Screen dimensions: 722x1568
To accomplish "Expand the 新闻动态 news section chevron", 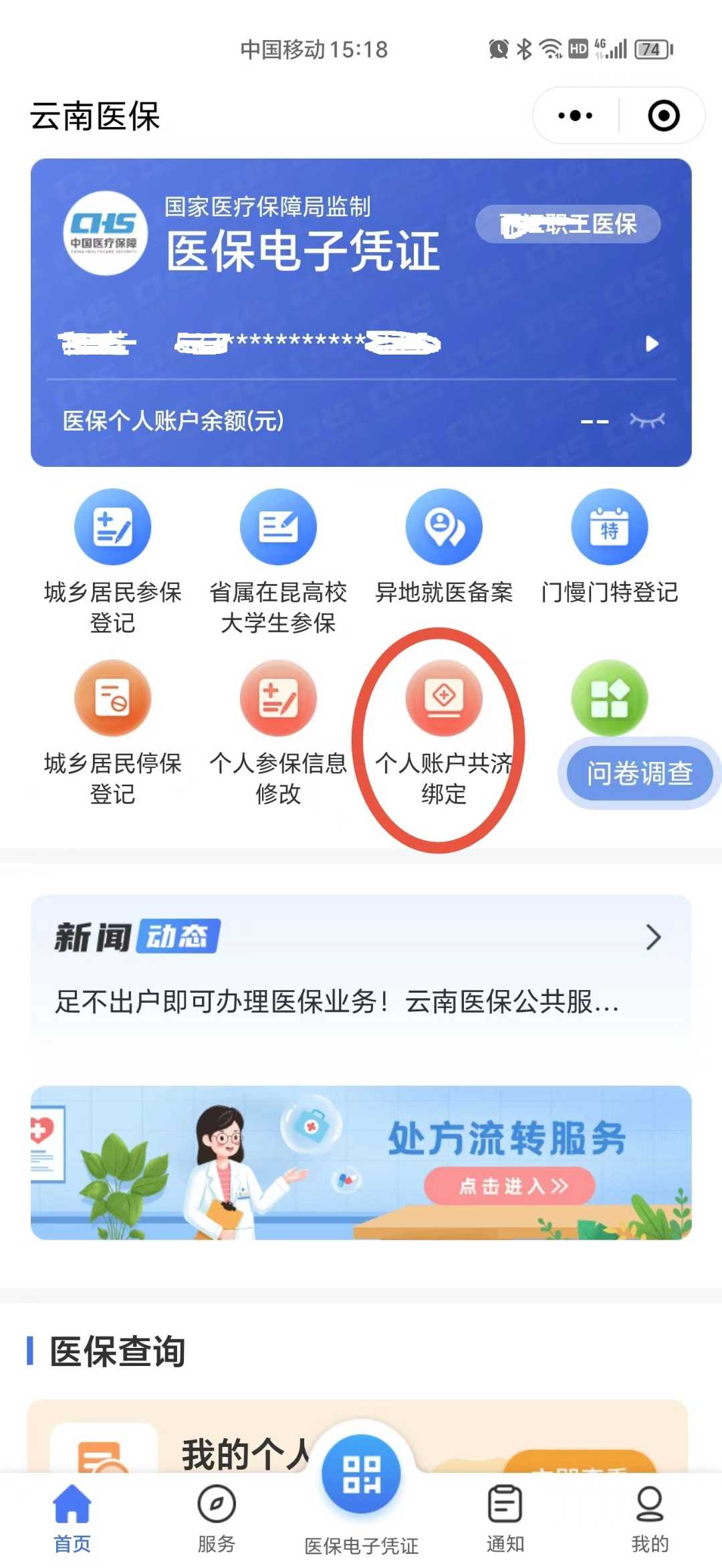I will 653,939.
